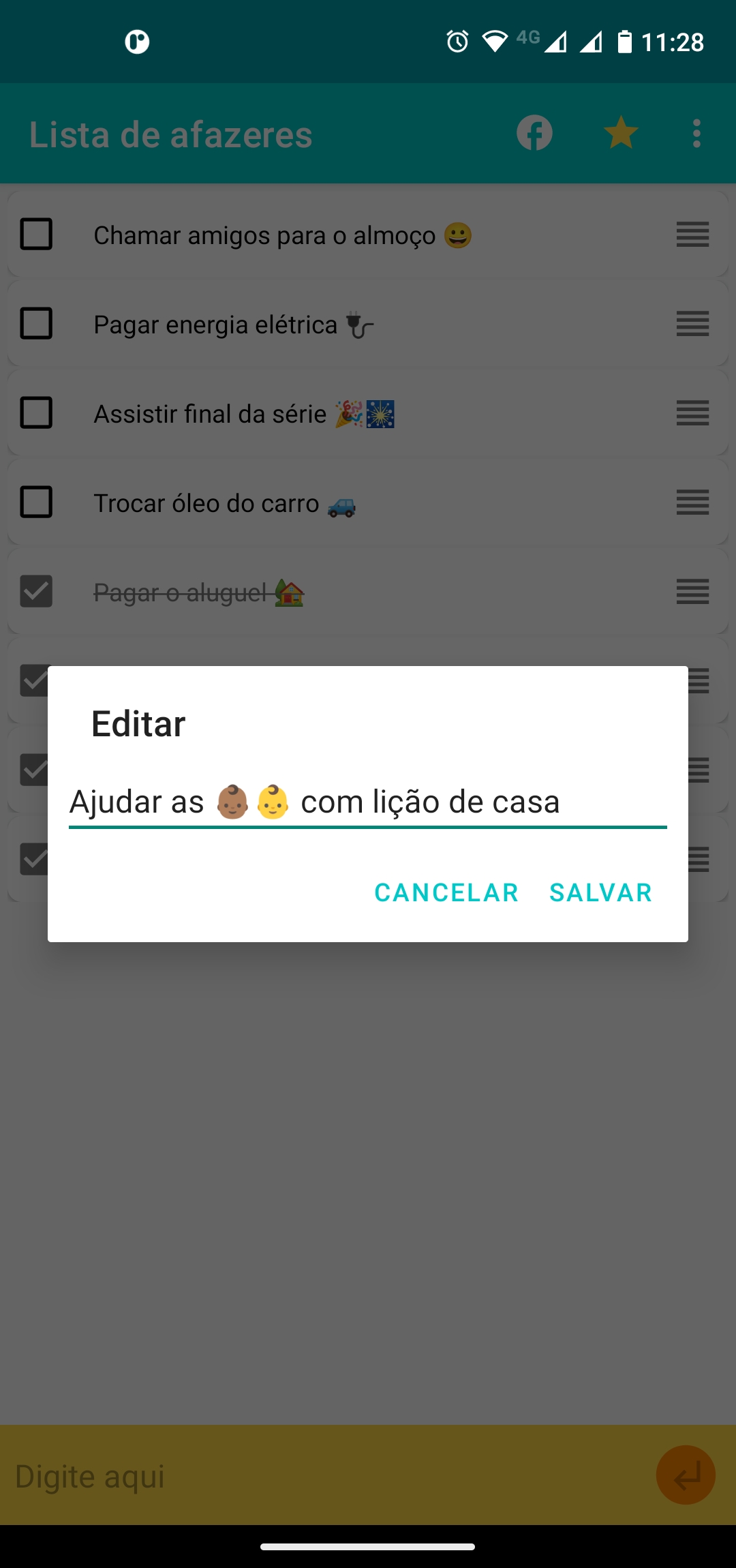Check the Chamar amigos para o almoço checkbox
The image size is (736, 1568).
pos(37,235)
